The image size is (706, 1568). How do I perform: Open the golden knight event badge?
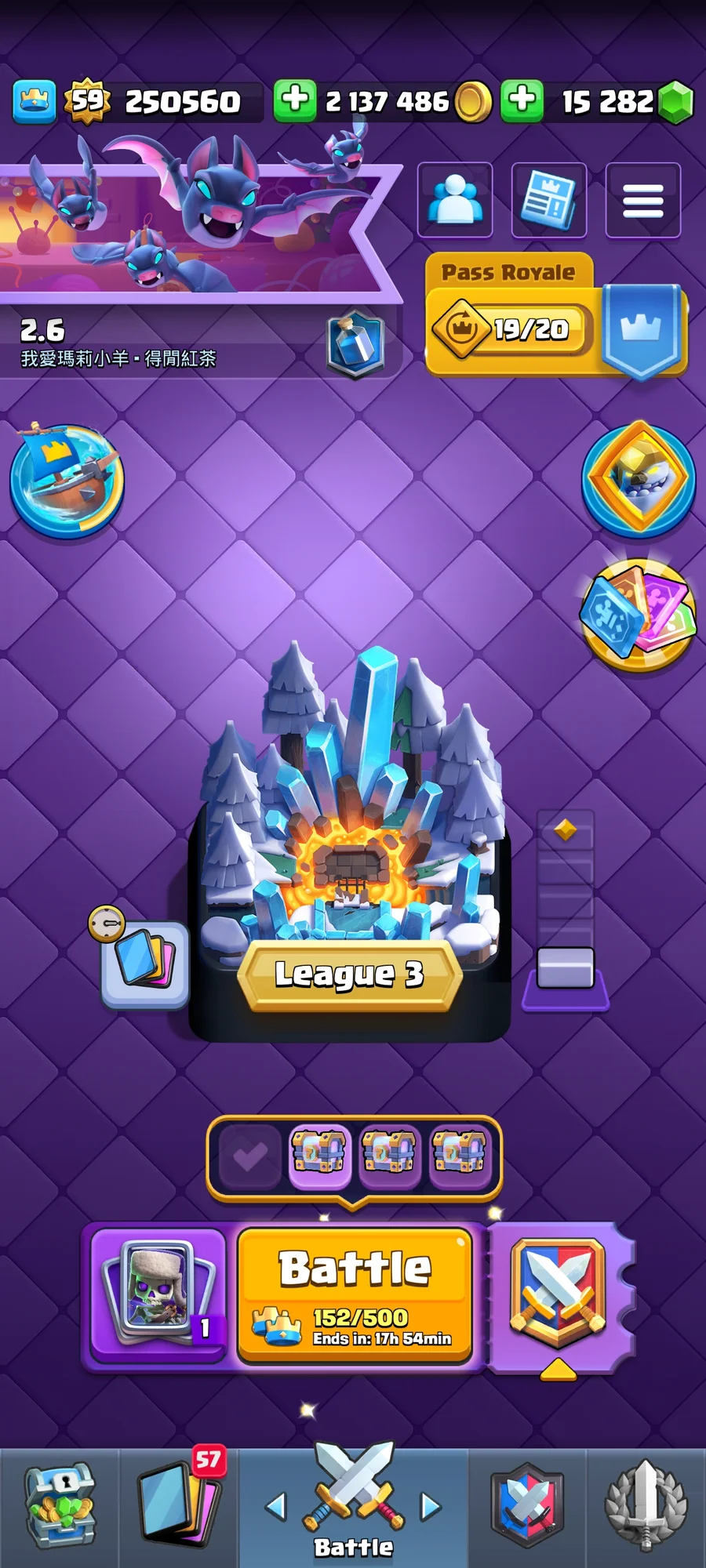click(639, 478)
